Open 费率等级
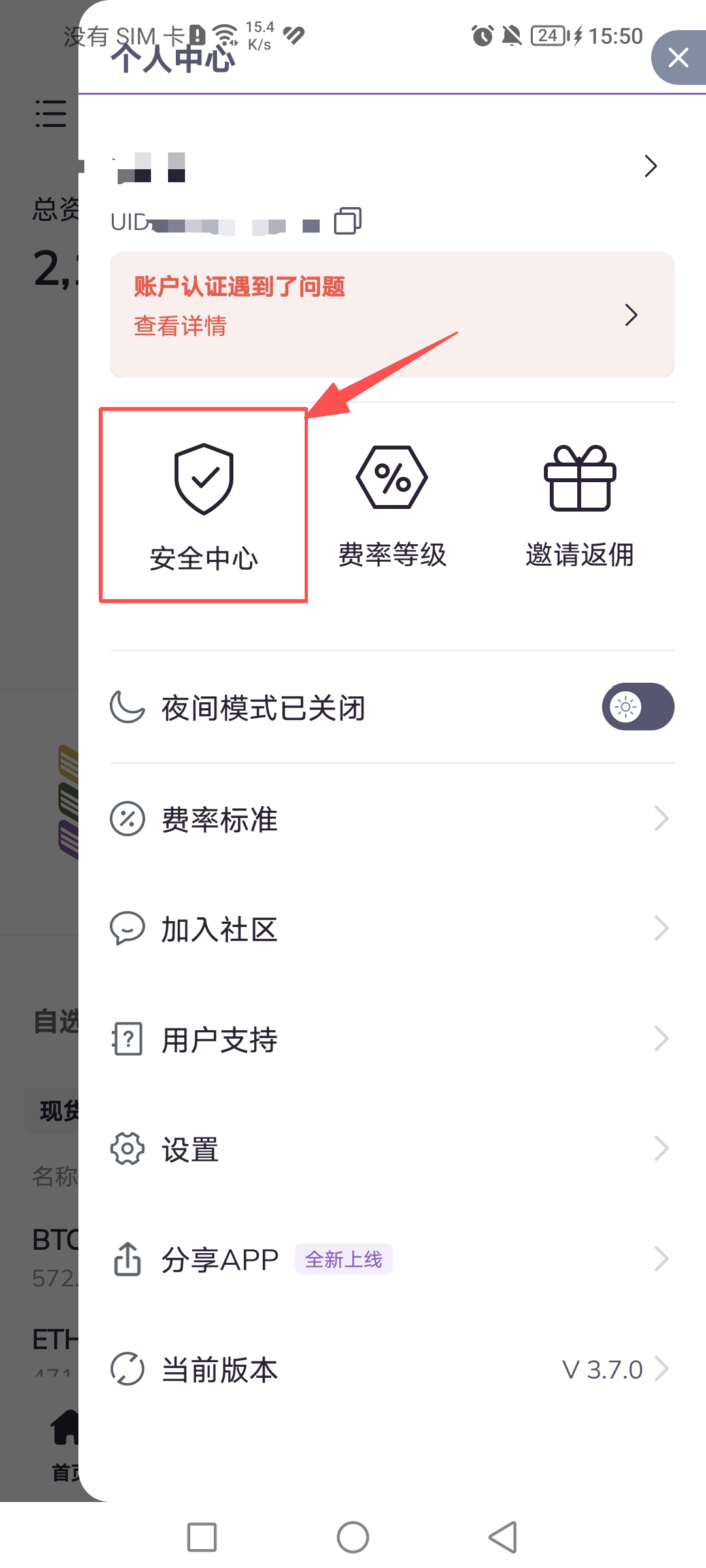Screen dimensions: 706x1568 [x=392, y=504]
